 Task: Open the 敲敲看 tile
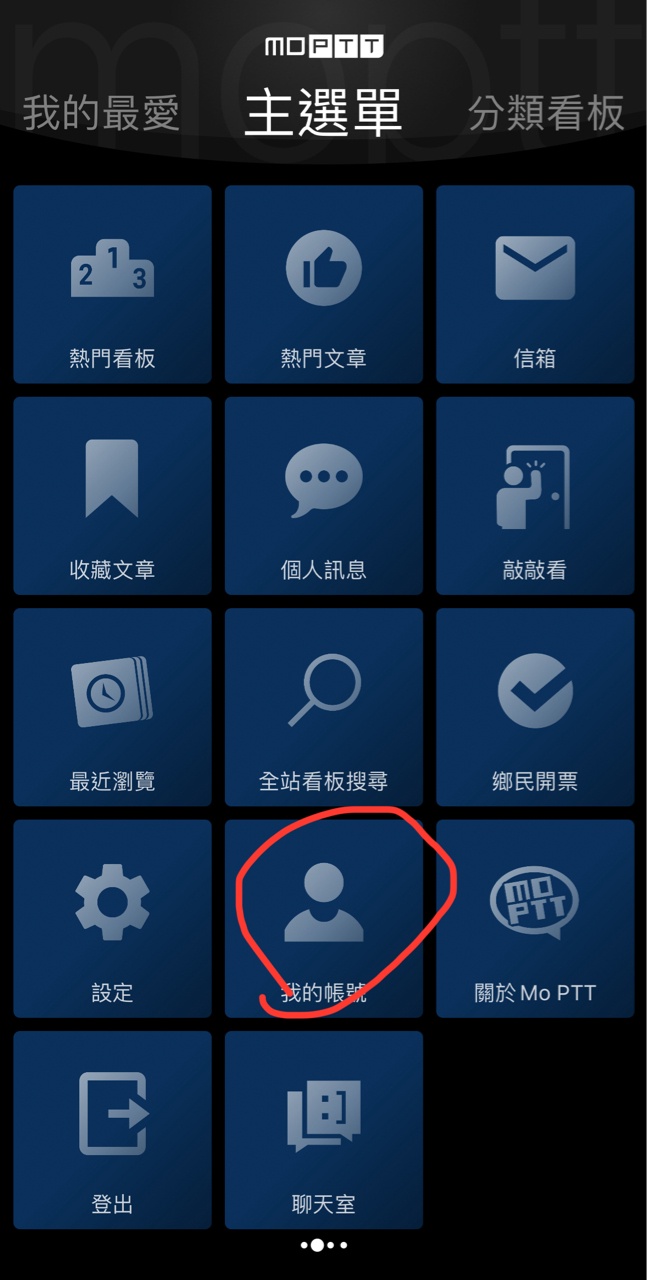[535, 495]
